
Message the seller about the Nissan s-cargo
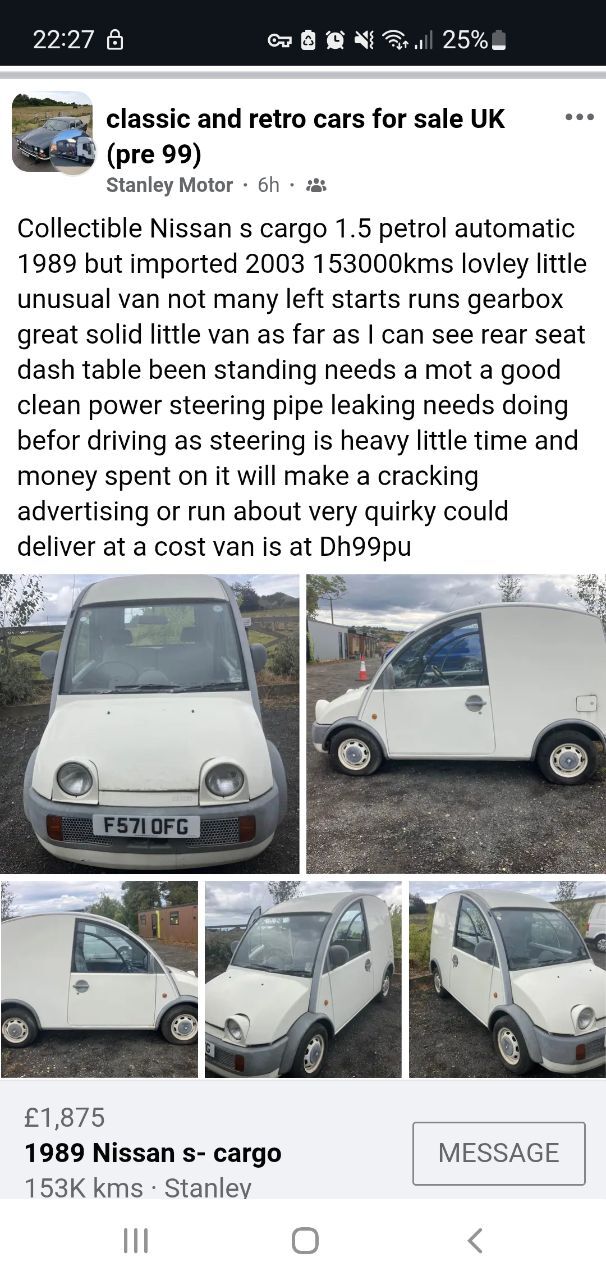(x=499, y=1153)
